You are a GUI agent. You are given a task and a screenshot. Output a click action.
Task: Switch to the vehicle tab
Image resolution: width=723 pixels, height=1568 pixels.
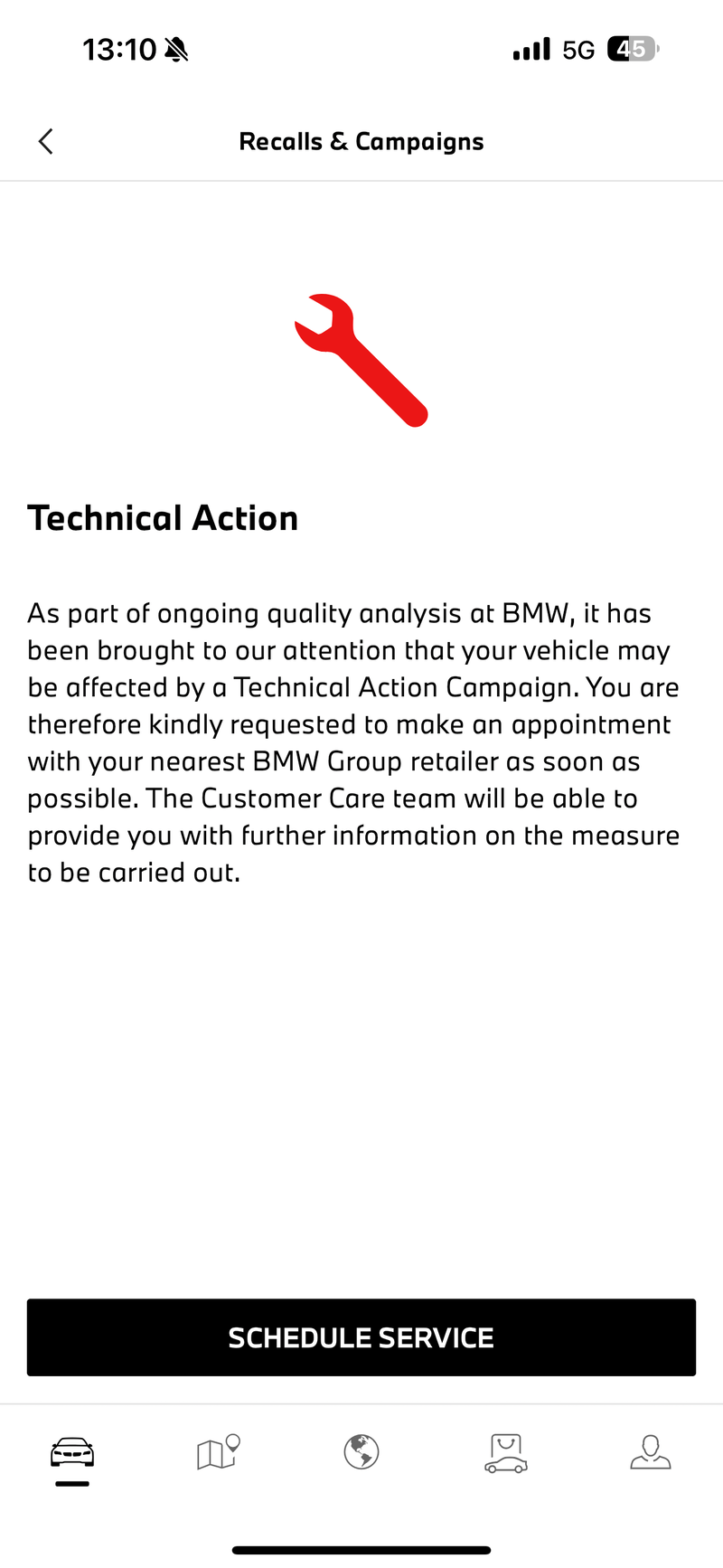coord(72,1452)
